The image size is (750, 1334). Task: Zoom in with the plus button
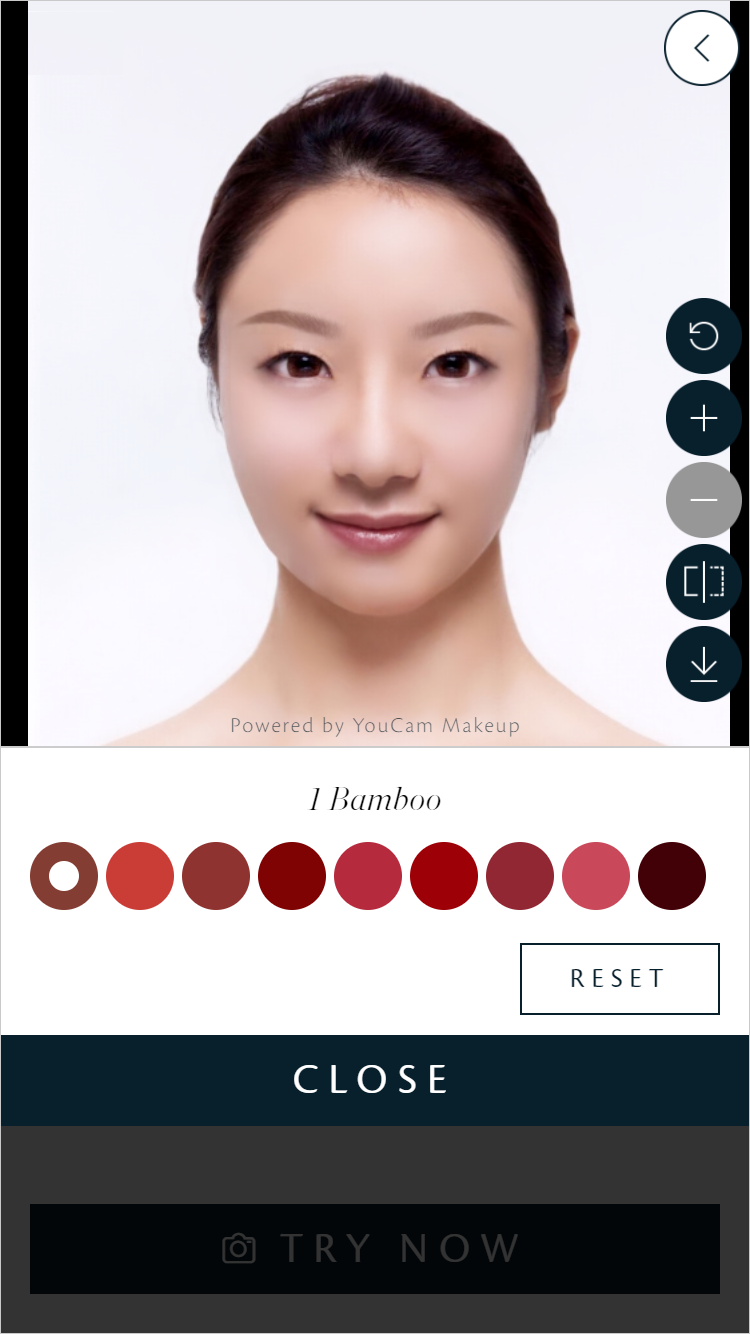pyautogui.click(x=704, y=418)
